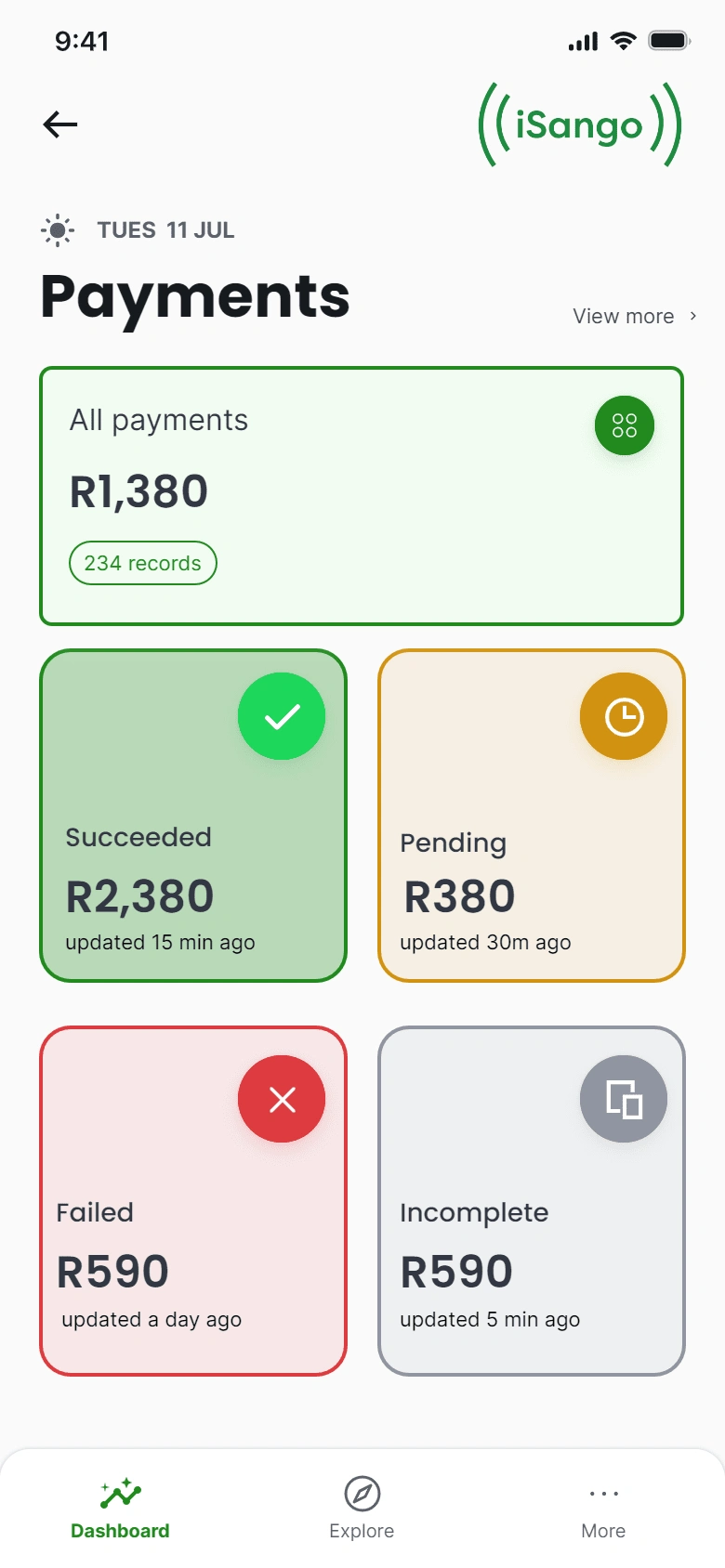Open the Pending payments card
725x1568 pixels.
532,816
